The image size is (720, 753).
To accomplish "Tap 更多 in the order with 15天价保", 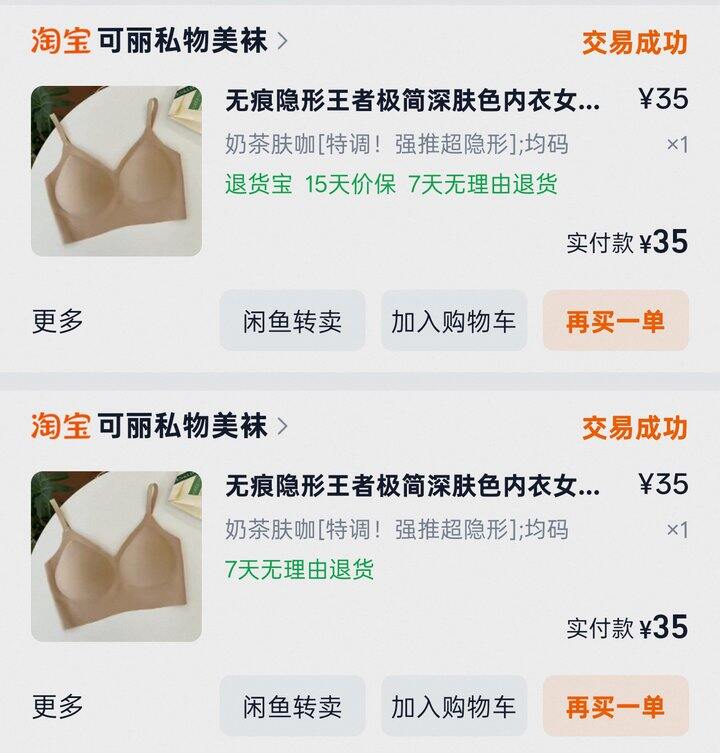I will [58, 321].
